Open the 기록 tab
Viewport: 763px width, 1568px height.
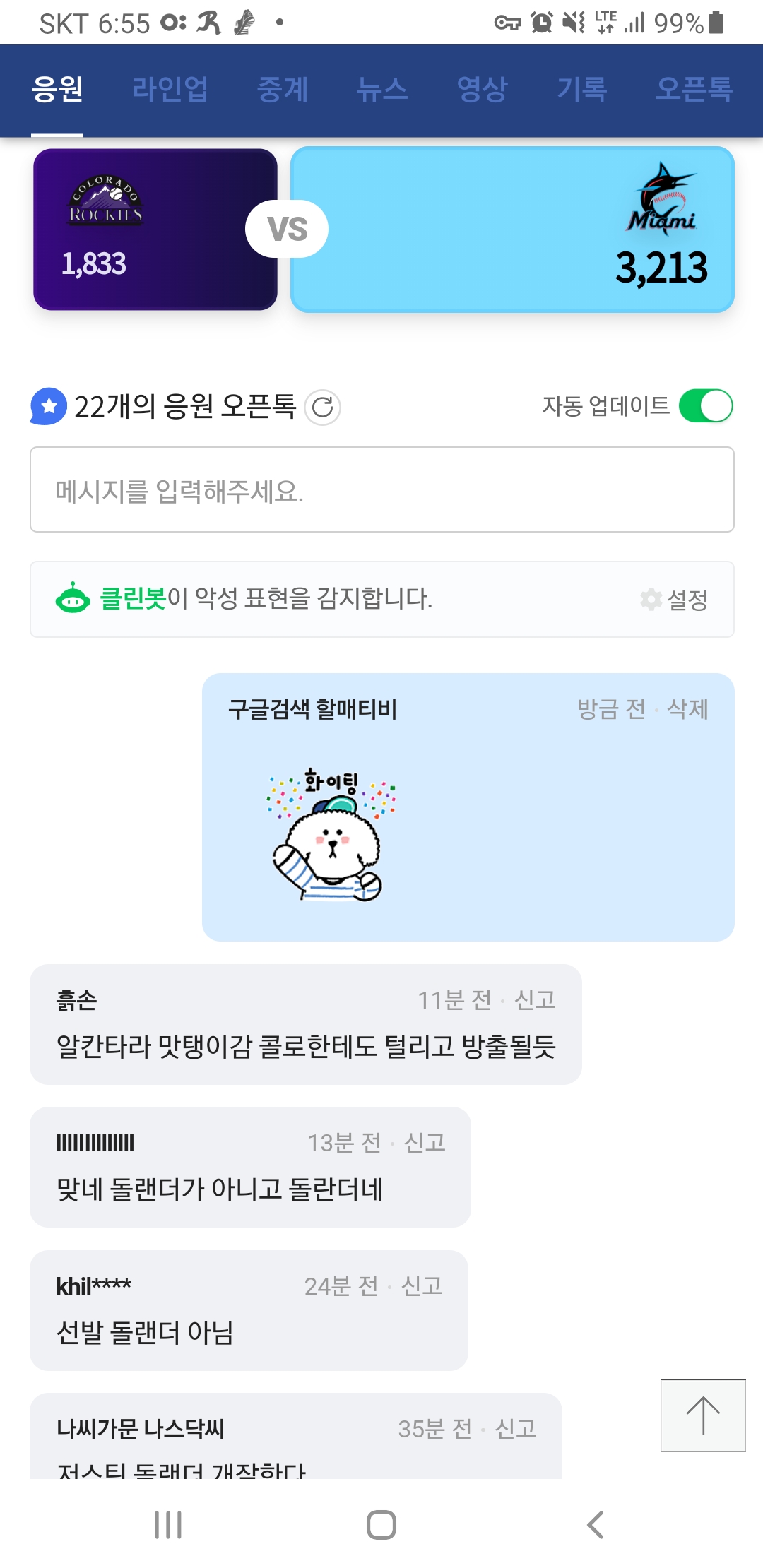[x=582, y=90]
